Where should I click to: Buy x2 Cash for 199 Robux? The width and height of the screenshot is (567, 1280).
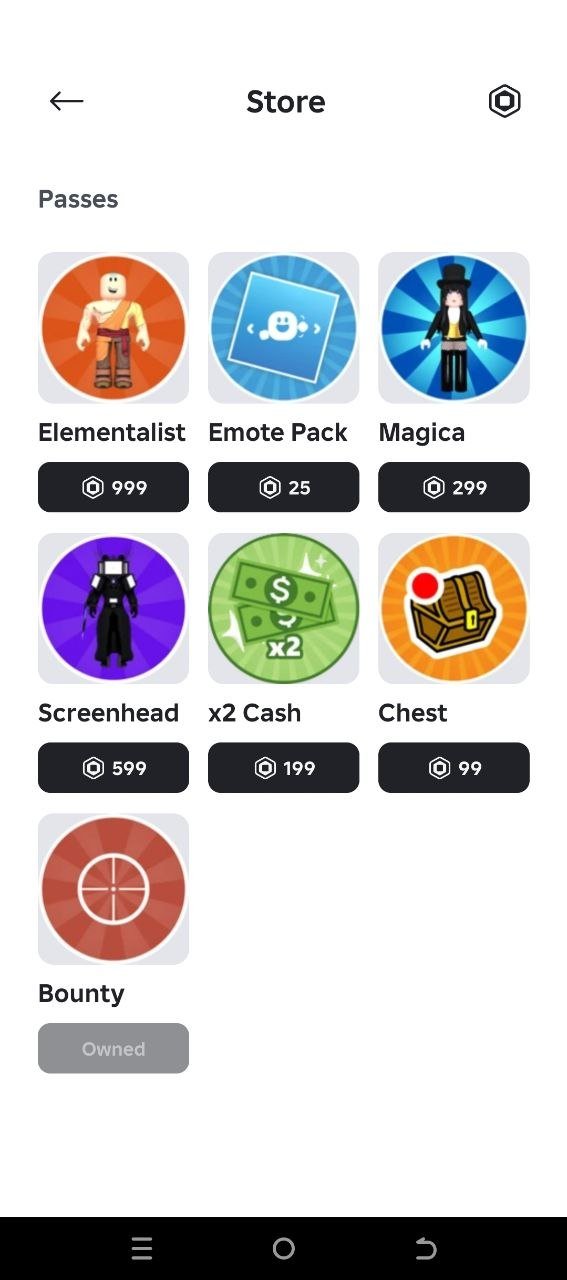pyautogui.click(x=283, y=768)
